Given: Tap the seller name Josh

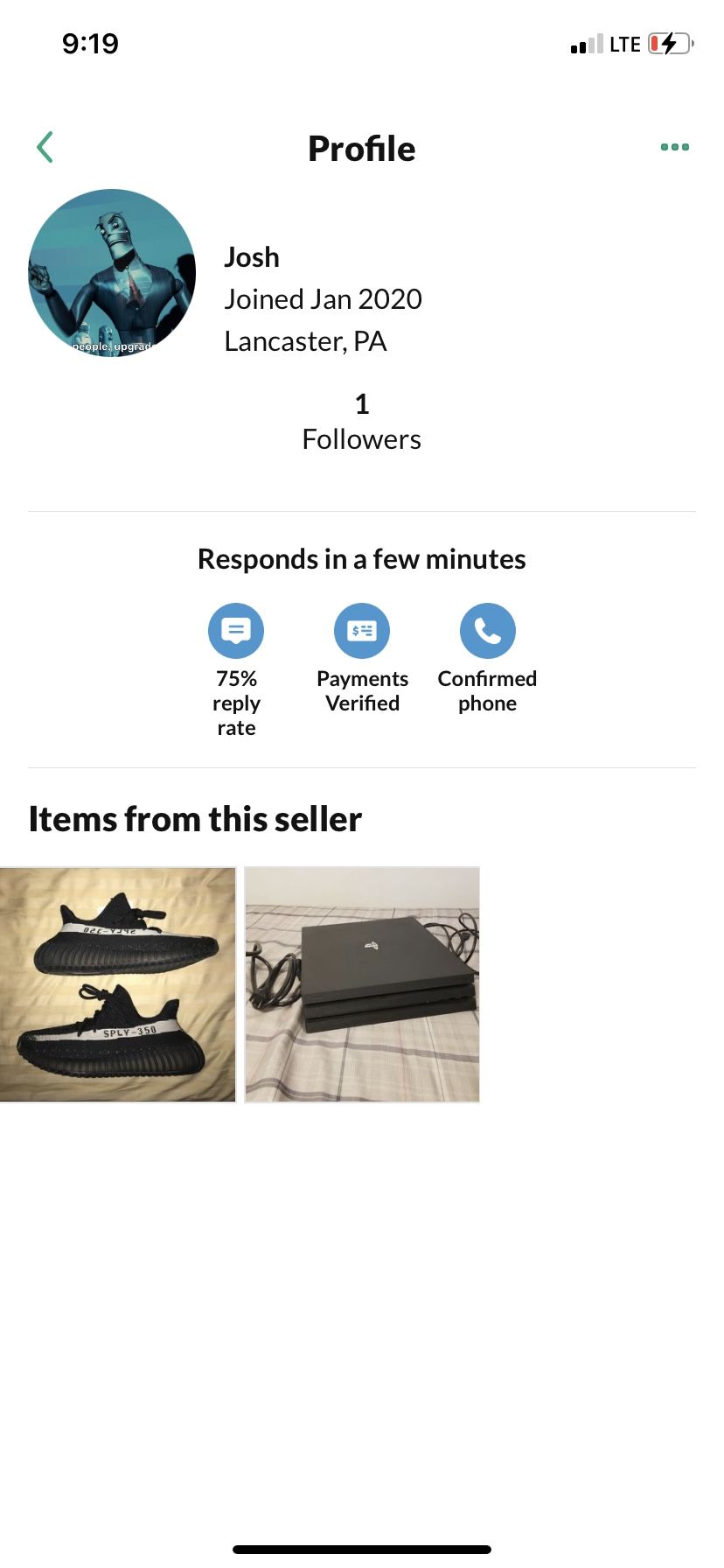Looking at the screenshot, I should point(252,257).
